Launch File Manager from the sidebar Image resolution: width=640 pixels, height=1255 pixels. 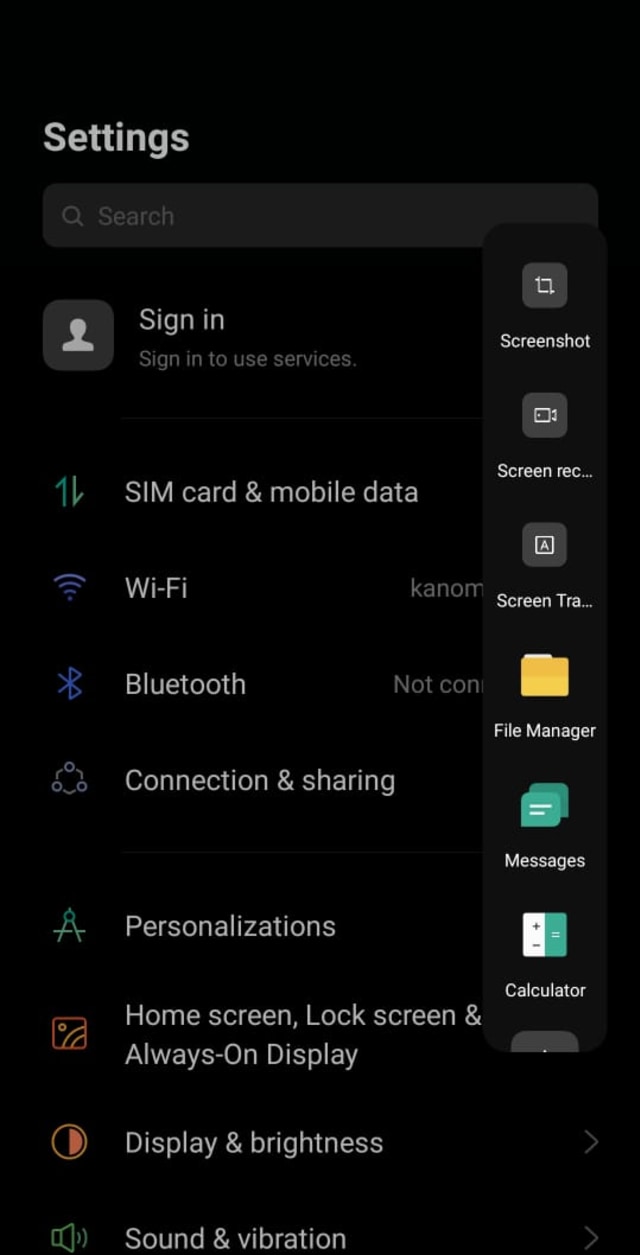point(545,696)
